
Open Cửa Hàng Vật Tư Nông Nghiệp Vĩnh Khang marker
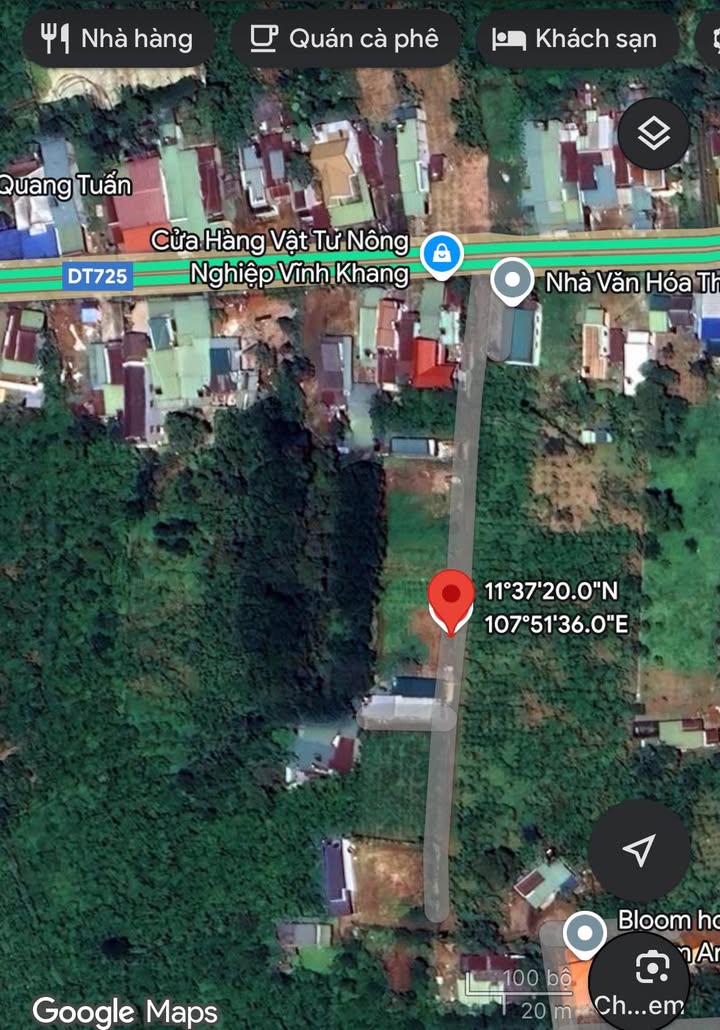440,255
